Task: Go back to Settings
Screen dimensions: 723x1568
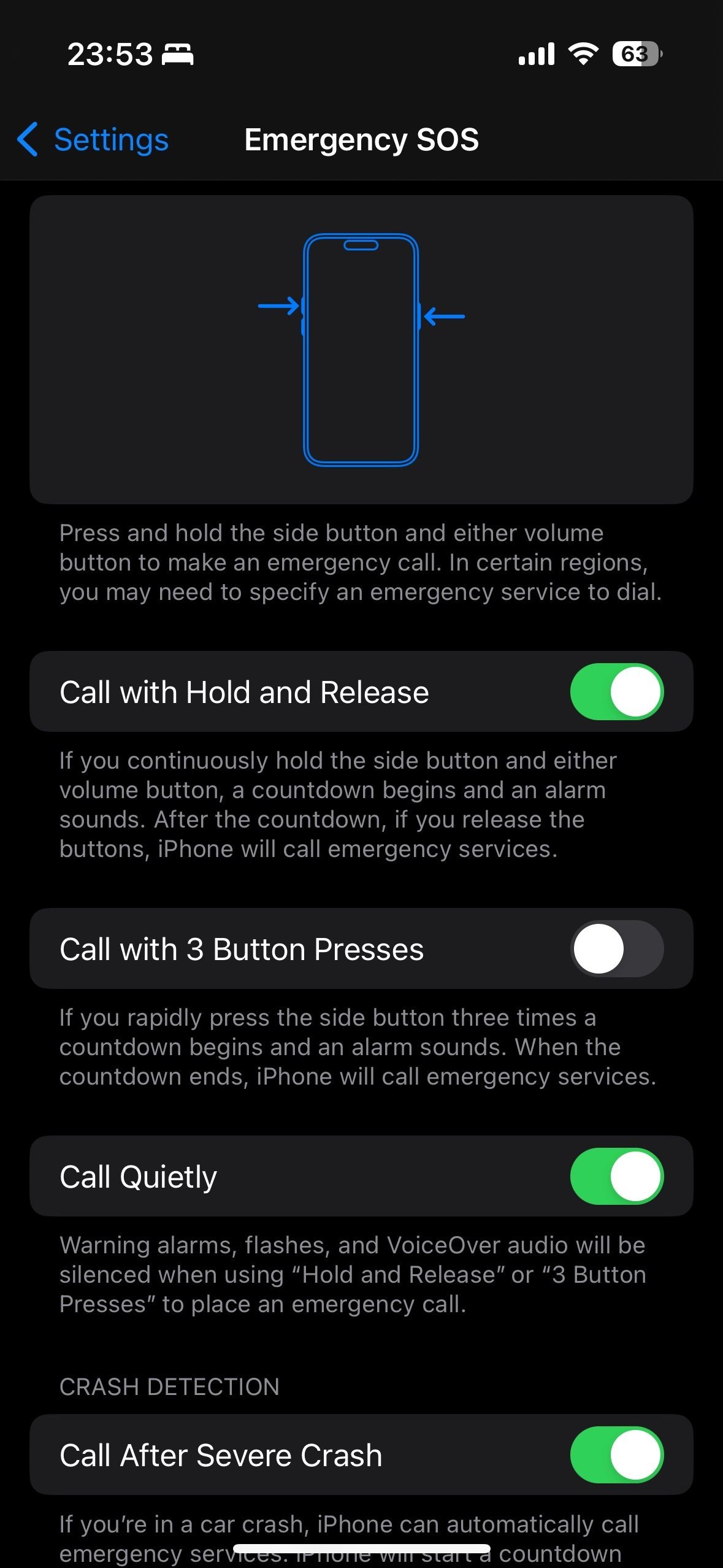Action: pyautogui.click(x=93, y=140)
